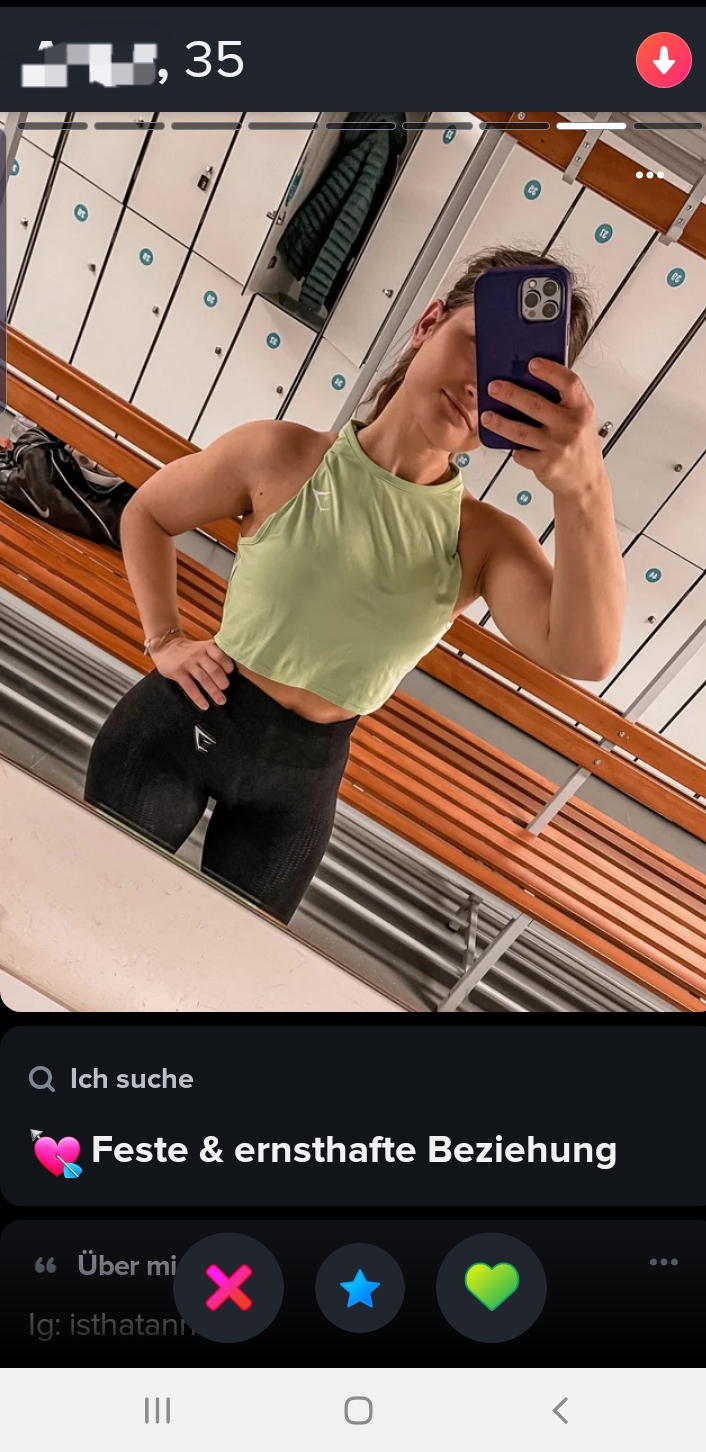706x1452 pixels.
Task: Send a Super Like with the blue star
Action: pos(360,1289)
